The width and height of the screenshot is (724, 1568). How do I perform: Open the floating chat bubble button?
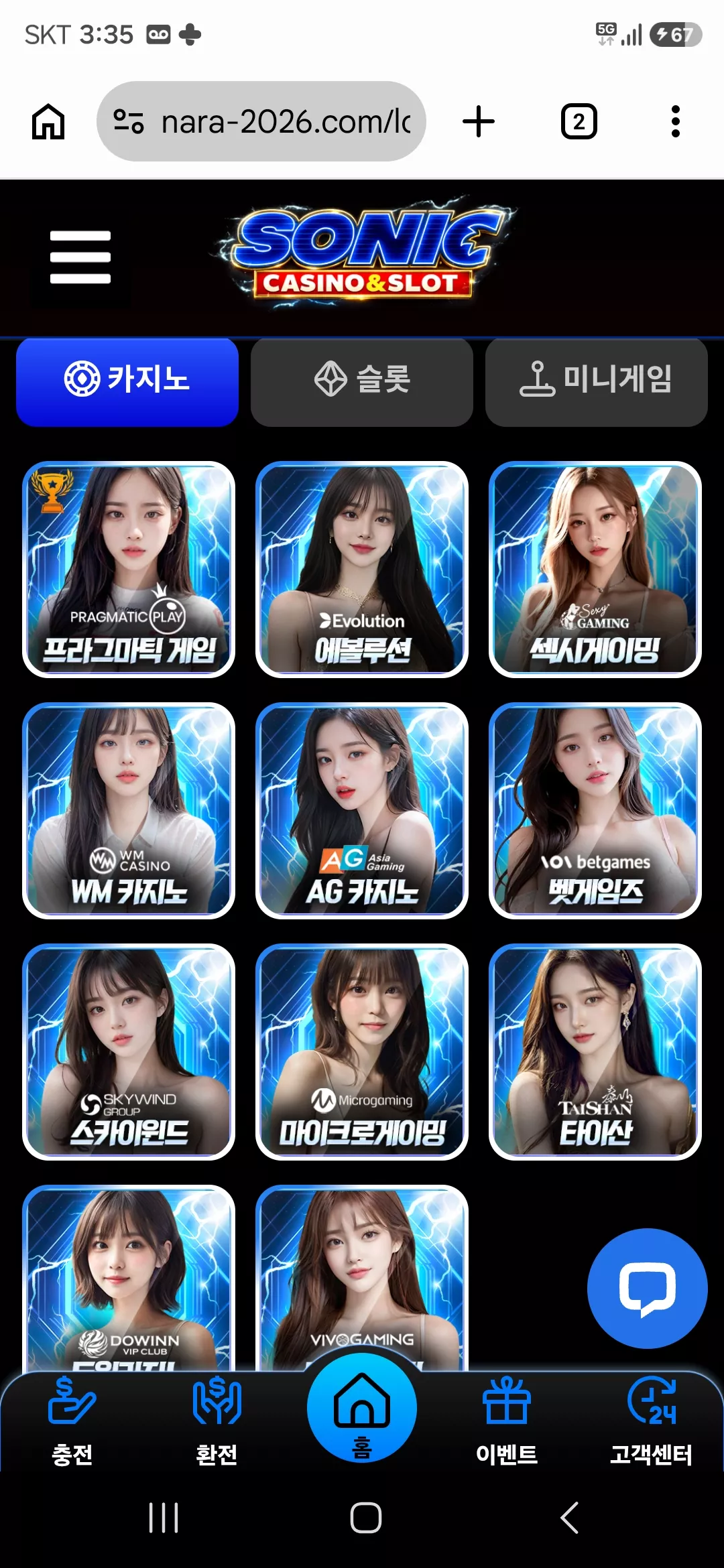648,1289
